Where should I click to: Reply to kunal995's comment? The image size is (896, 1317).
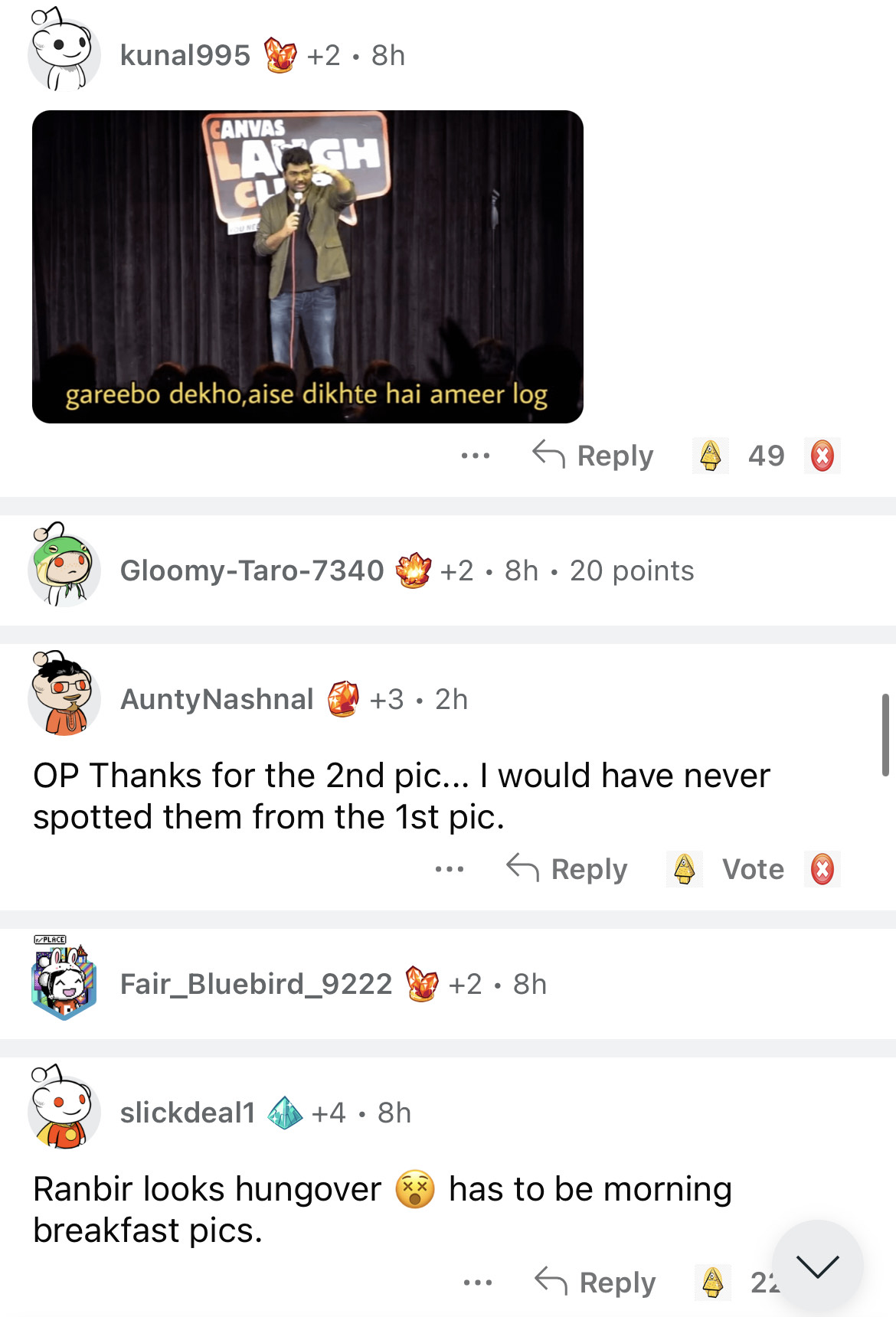point(594,456)
